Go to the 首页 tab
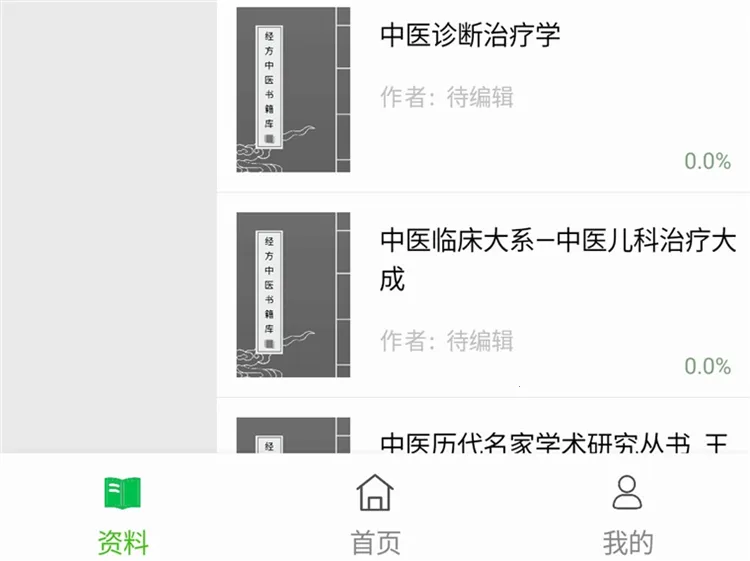The height and width of the screenshot is (561, 750). (375, 516)
